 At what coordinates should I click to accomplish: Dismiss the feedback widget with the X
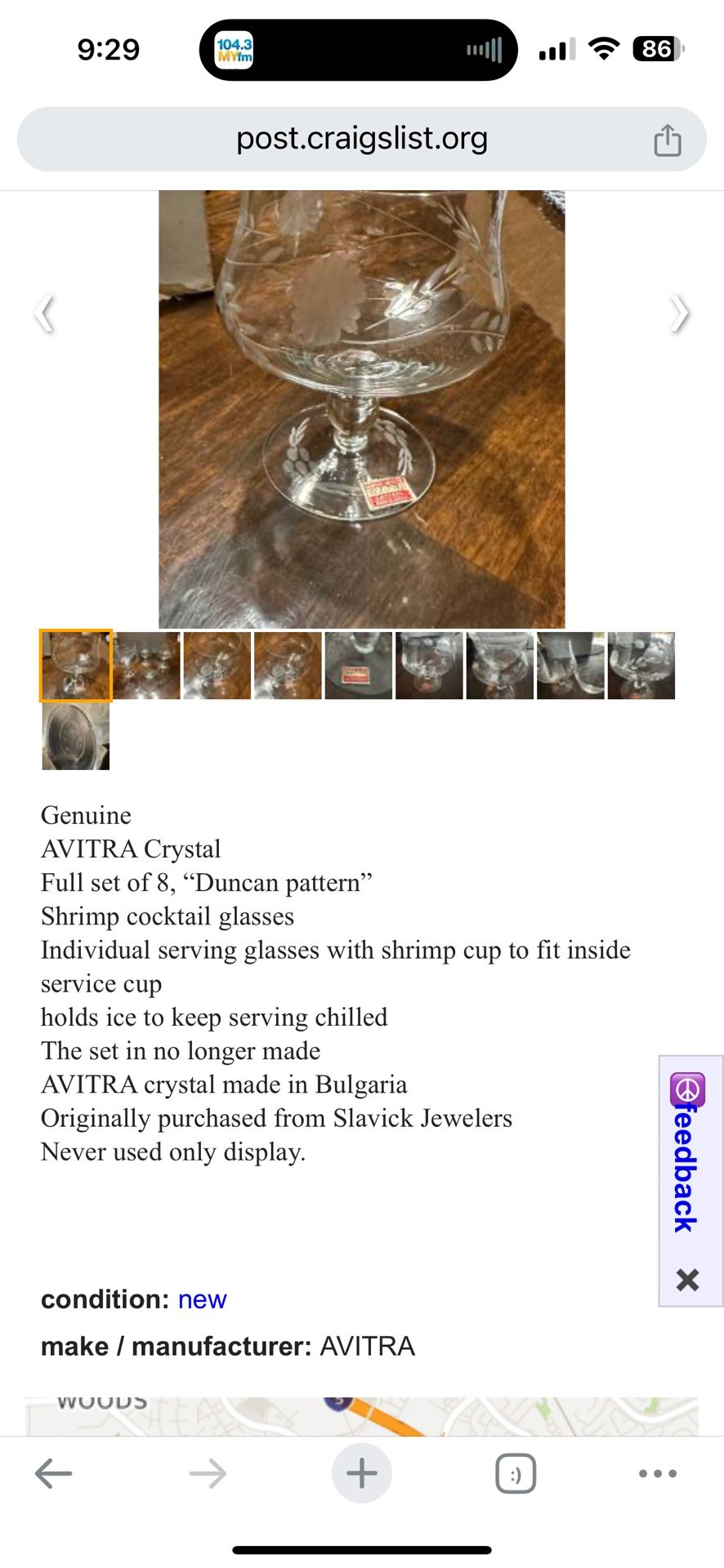pyautogui.click(x=688, y=1280)
